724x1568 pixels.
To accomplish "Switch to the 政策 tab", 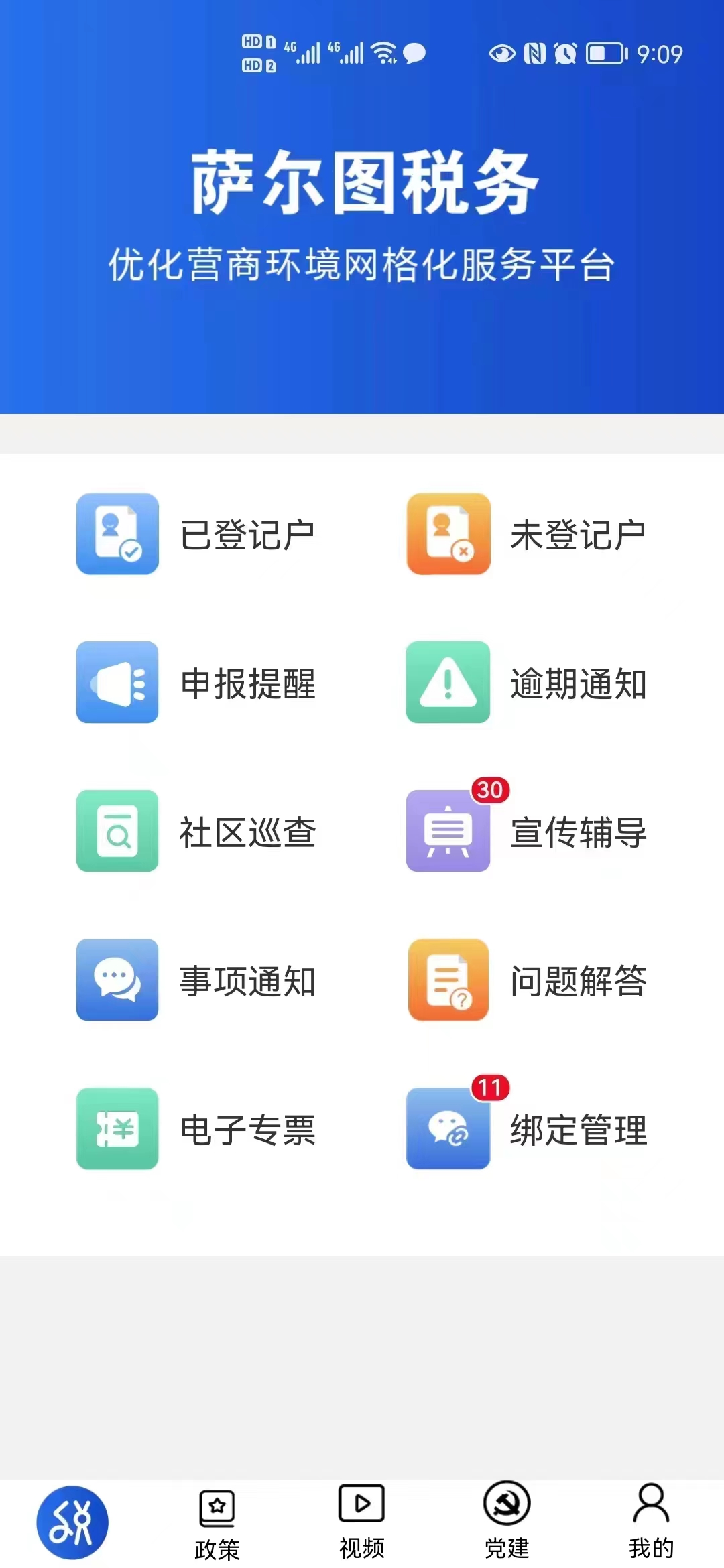I will click(x=217, y=1524).
